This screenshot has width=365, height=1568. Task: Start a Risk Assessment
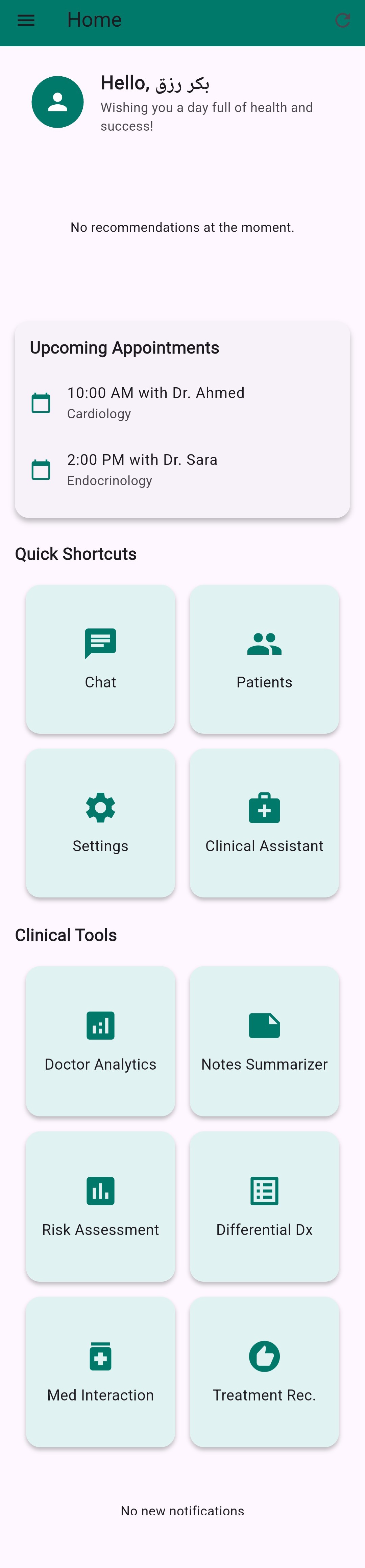tap(100, 1206)
